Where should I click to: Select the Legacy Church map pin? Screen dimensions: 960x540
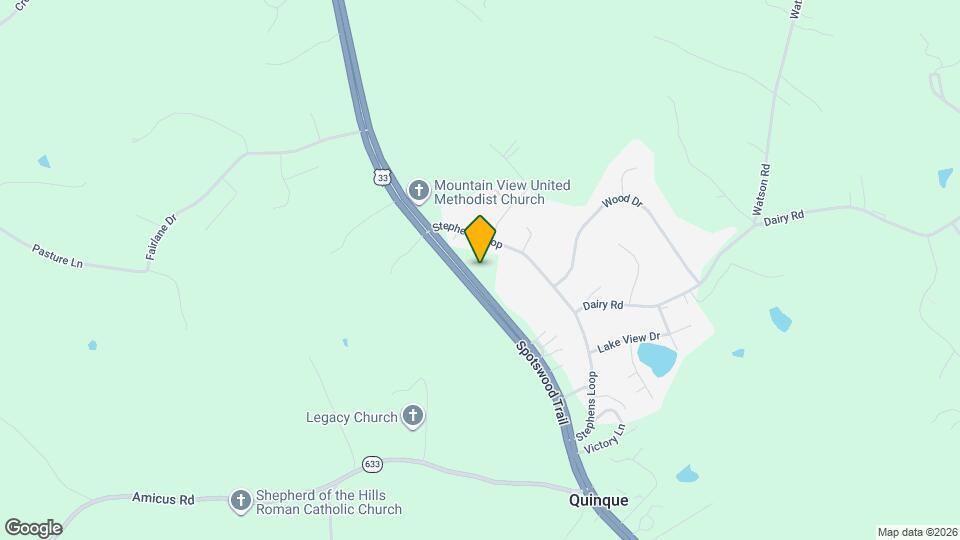(412, 417)
